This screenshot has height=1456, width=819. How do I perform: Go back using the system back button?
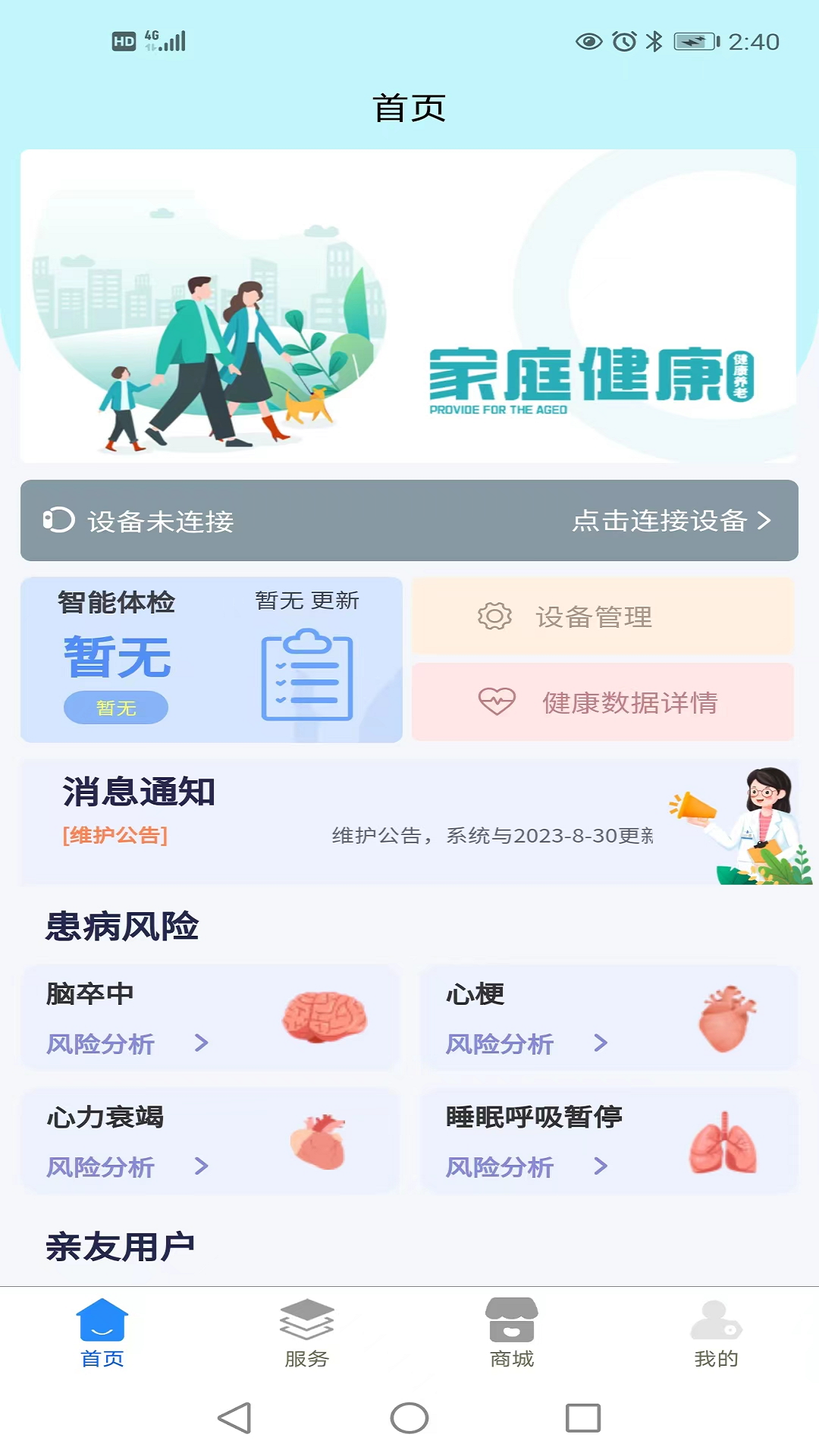234,1417
